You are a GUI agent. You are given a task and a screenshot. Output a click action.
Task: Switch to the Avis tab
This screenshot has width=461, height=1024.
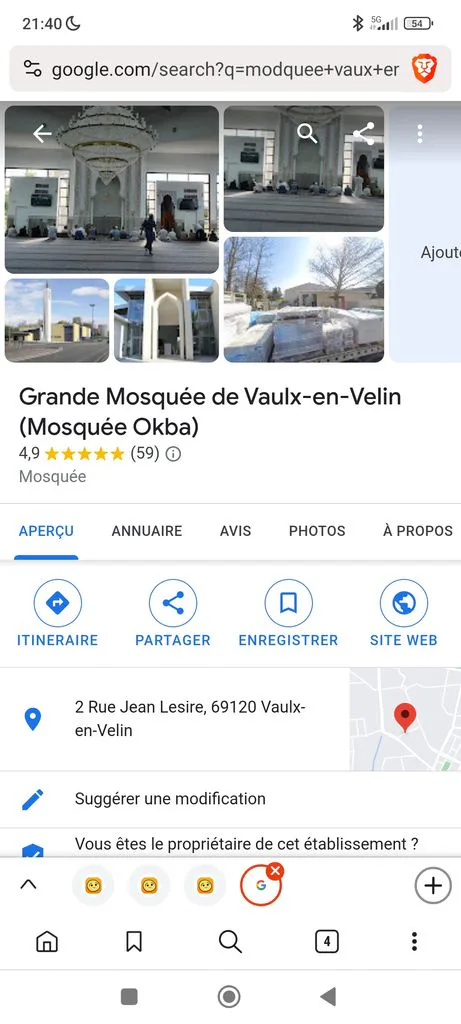236,531
